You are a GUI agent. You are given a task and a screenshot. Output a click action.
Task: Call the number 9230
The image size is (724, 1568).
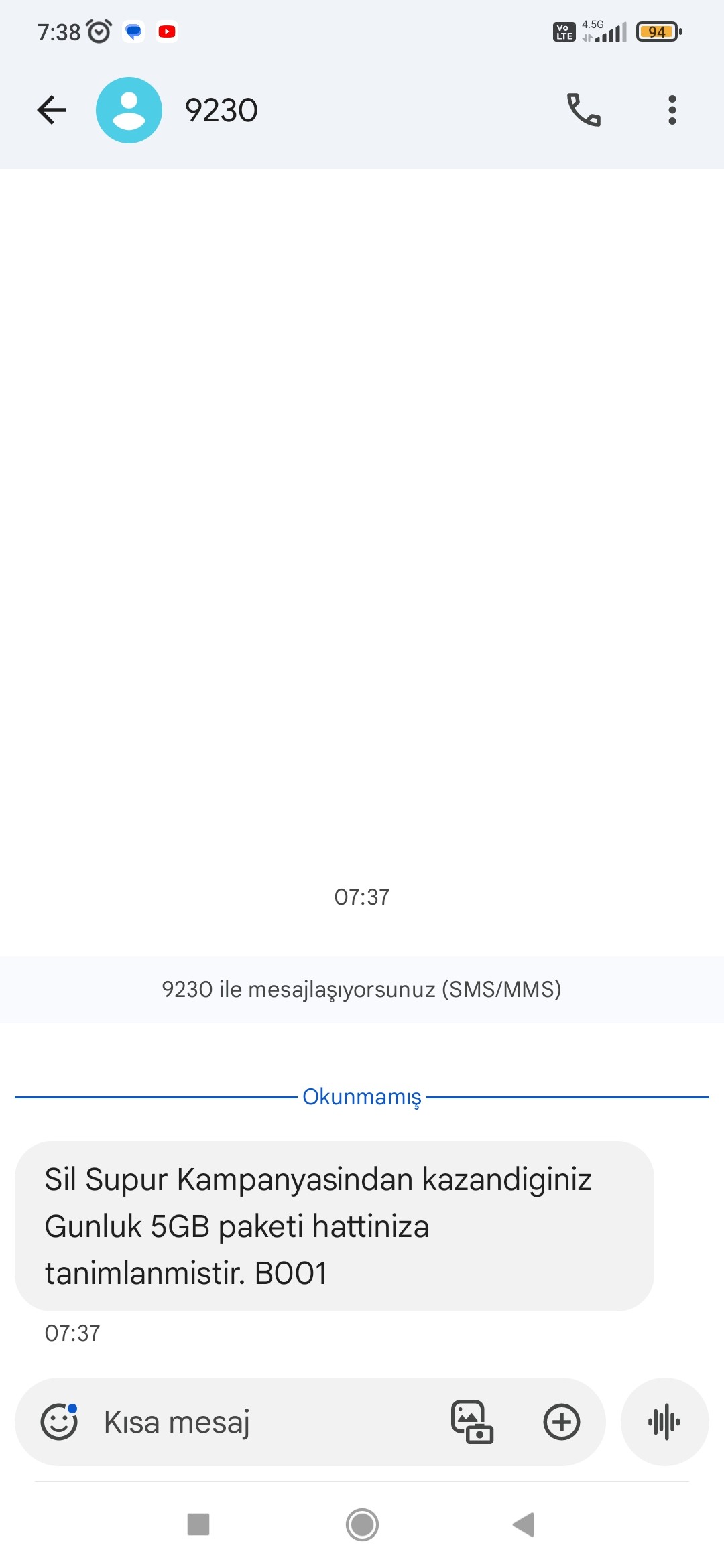point(583,110)
